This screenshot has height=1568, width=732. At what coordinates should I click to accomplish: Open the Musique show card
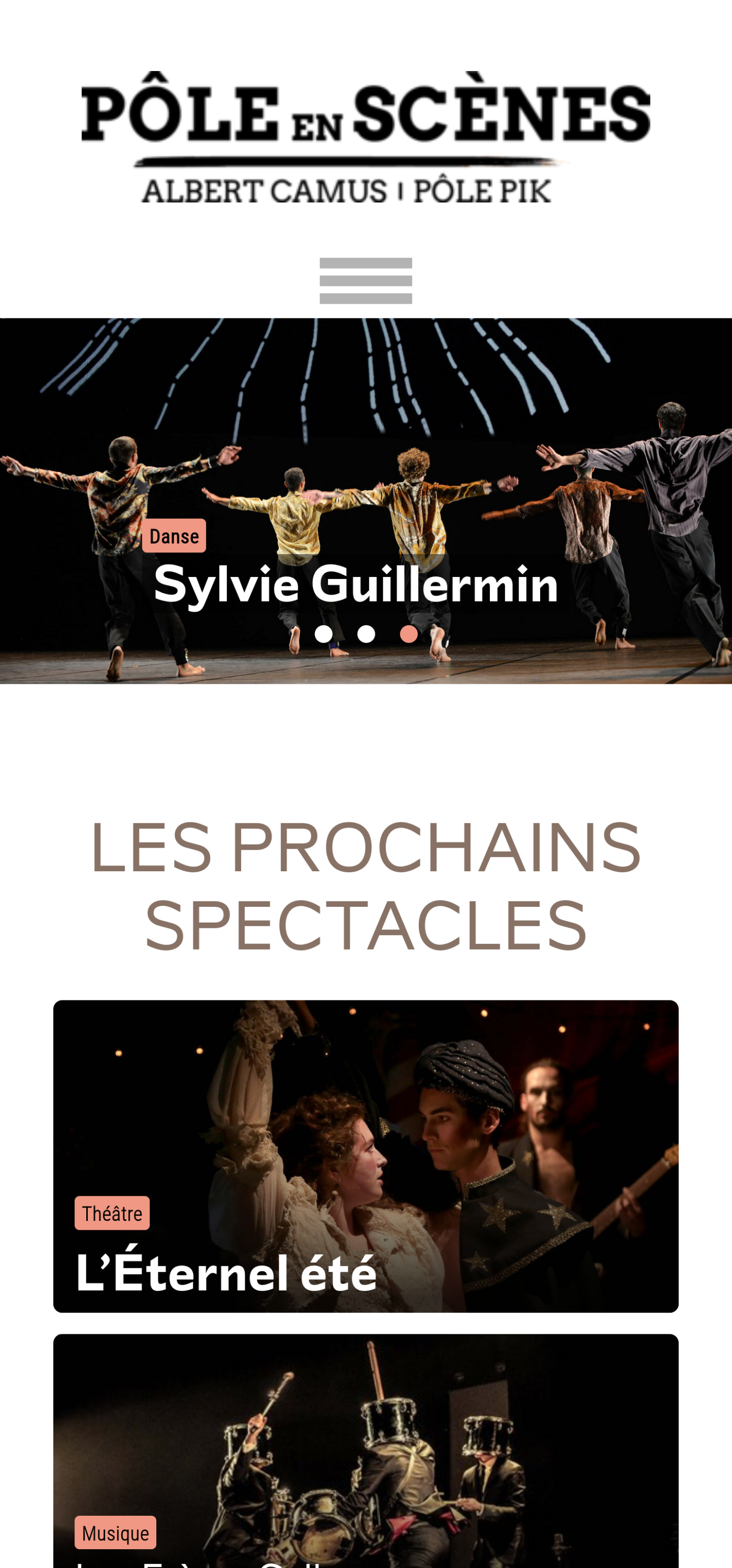365,1451
